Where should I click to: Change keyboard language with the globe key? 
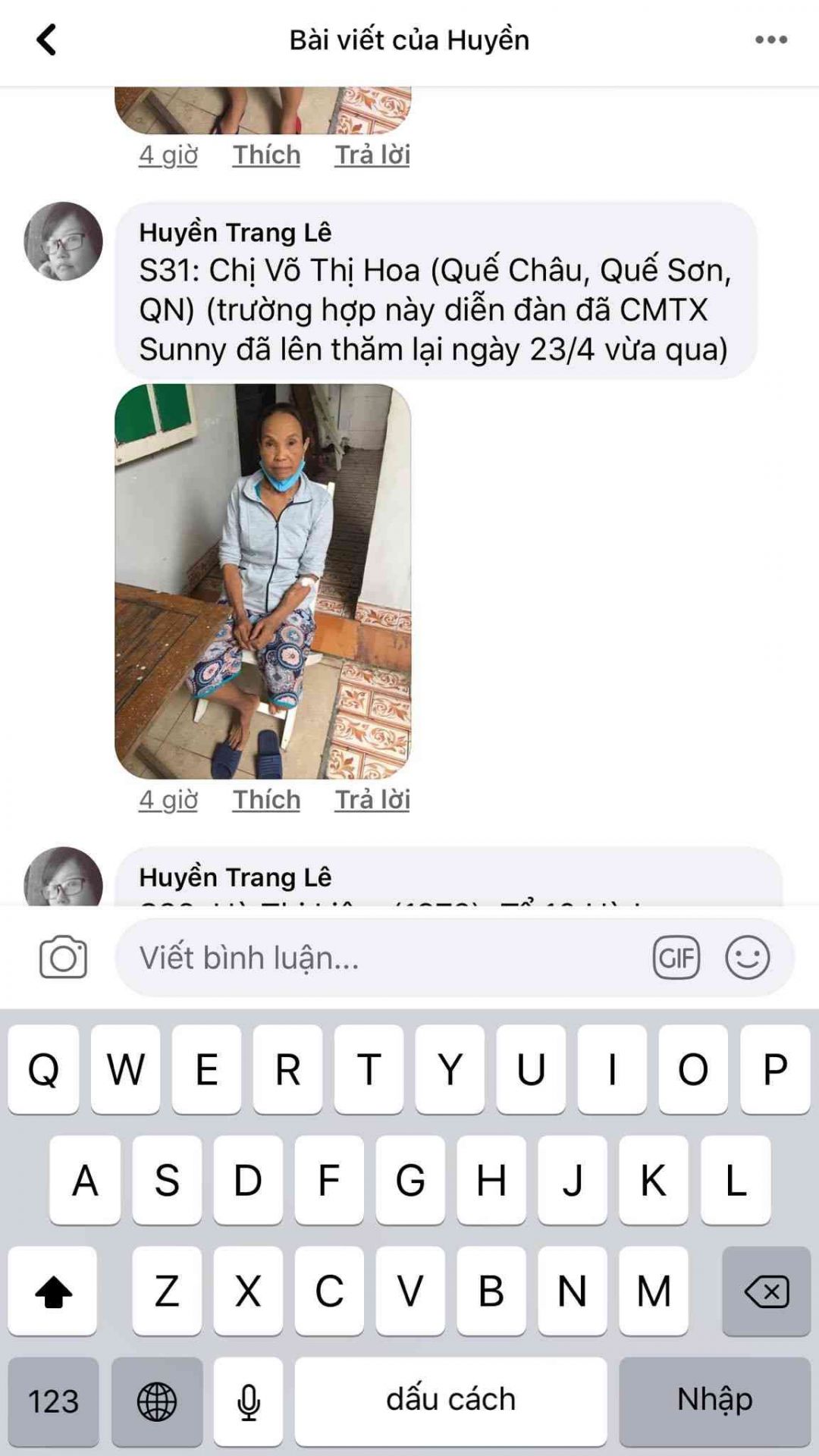click(157, 1401)
